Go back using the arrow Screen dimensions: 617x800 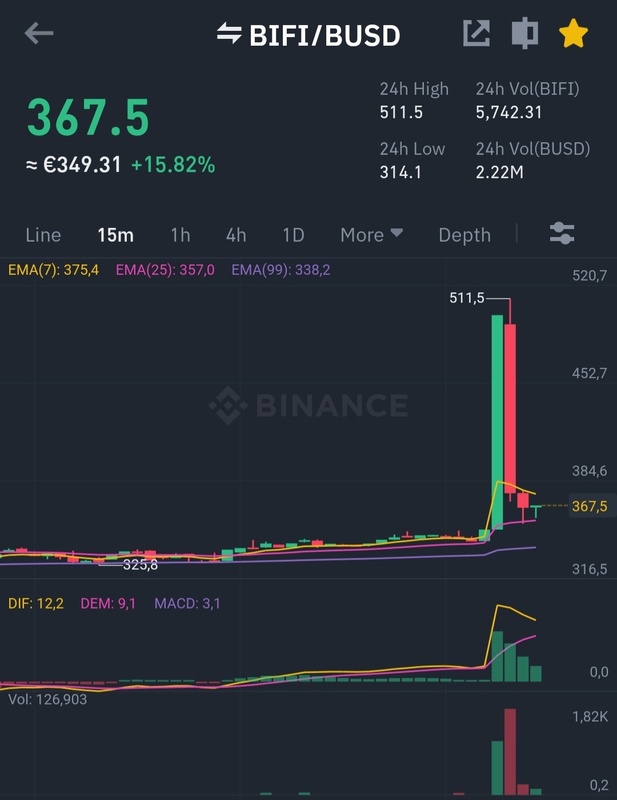click(x=39, y=33)
